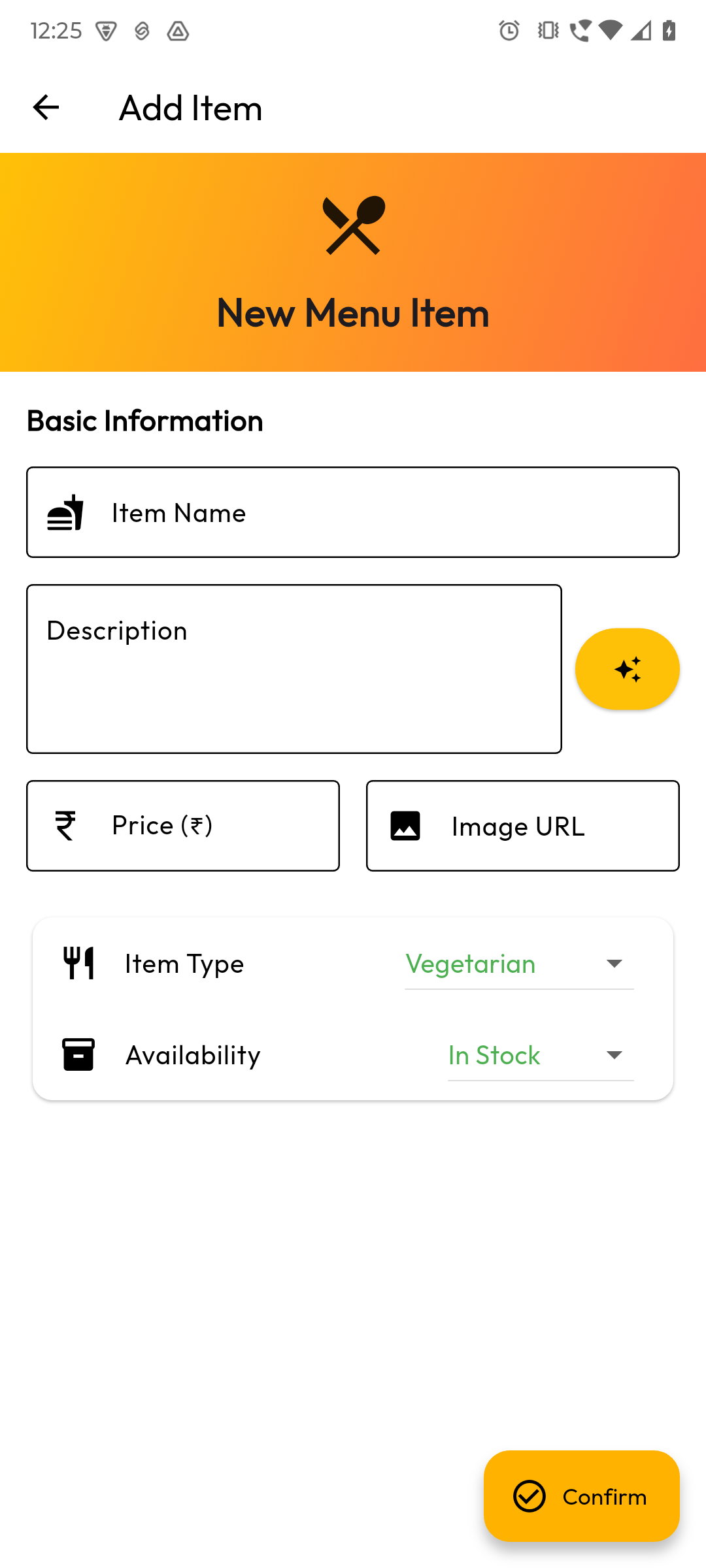Tap the Description text box
This screenshot has height=1568, width=706.
[294, 669]
